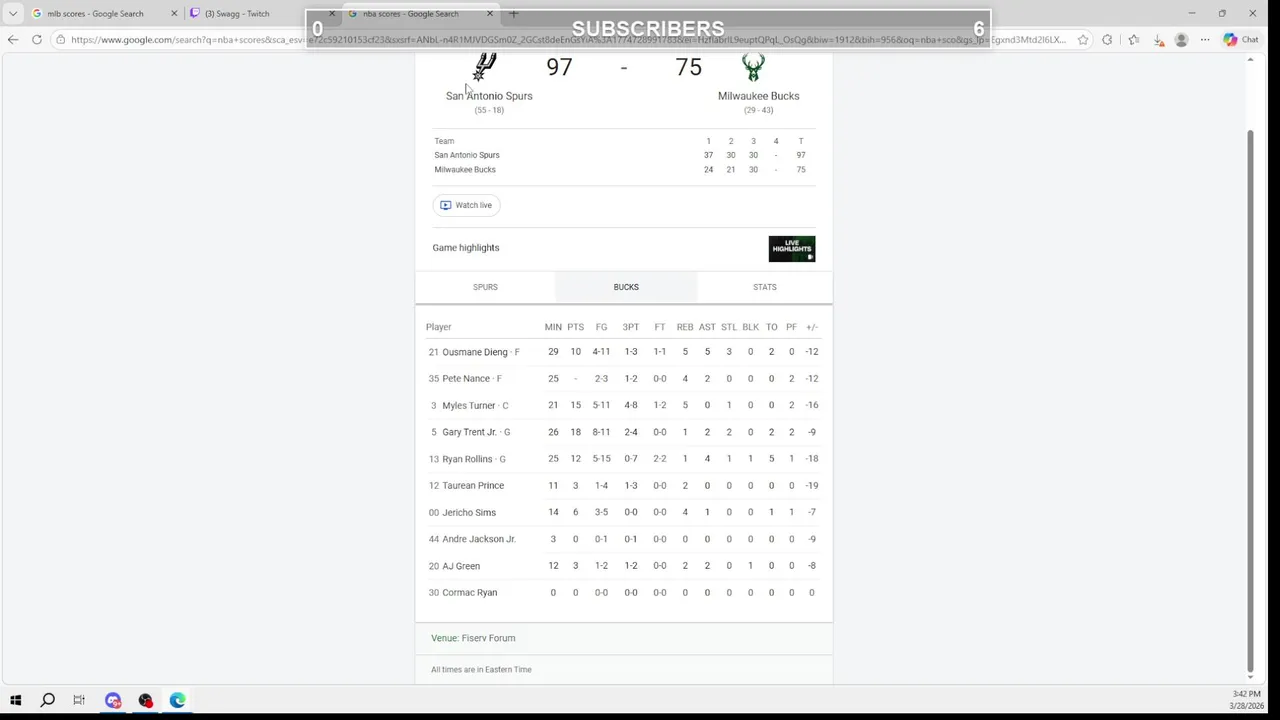The image size is (1280, 720).
Task: Open the Windows Start menu
Action: [x=15, y=700]
